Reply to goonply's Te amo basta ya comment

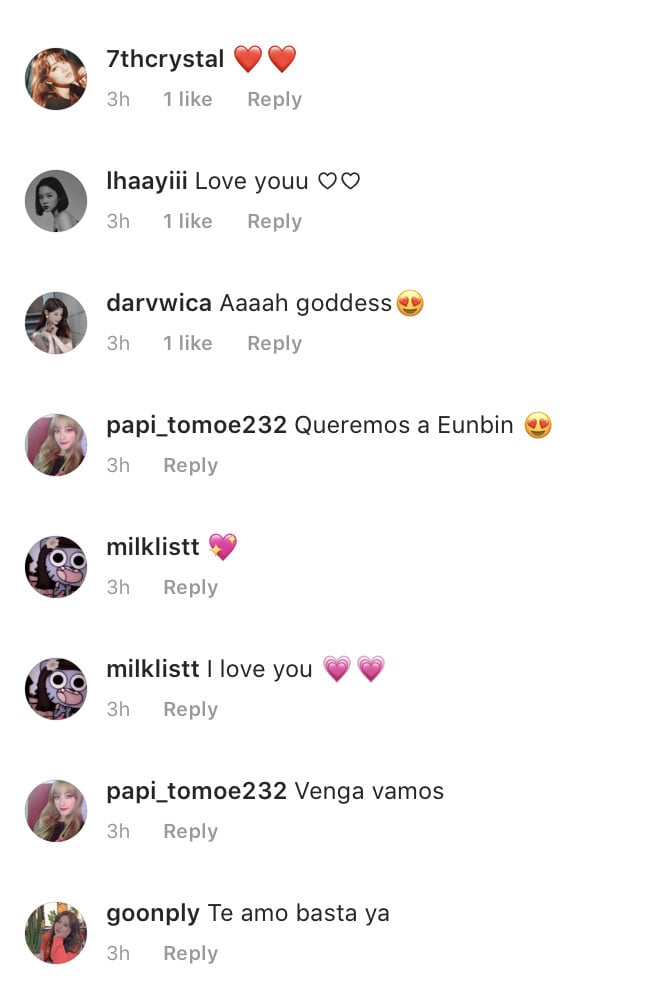tap(190, 953)
